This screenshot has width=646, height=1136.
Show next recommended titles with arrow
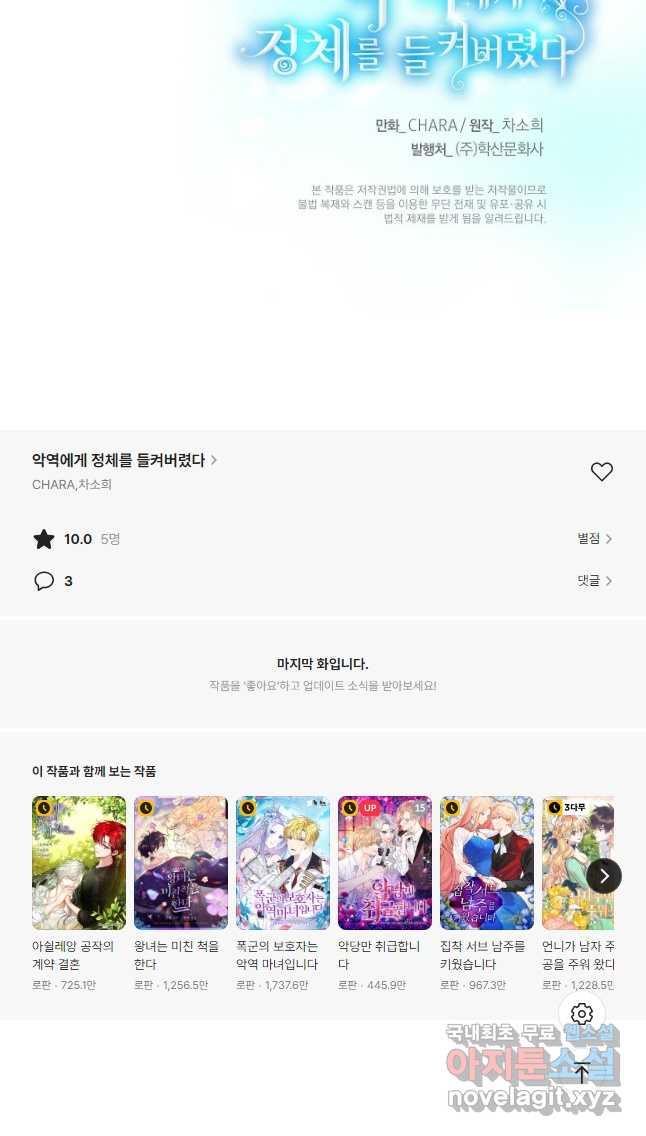coord(604,876)
